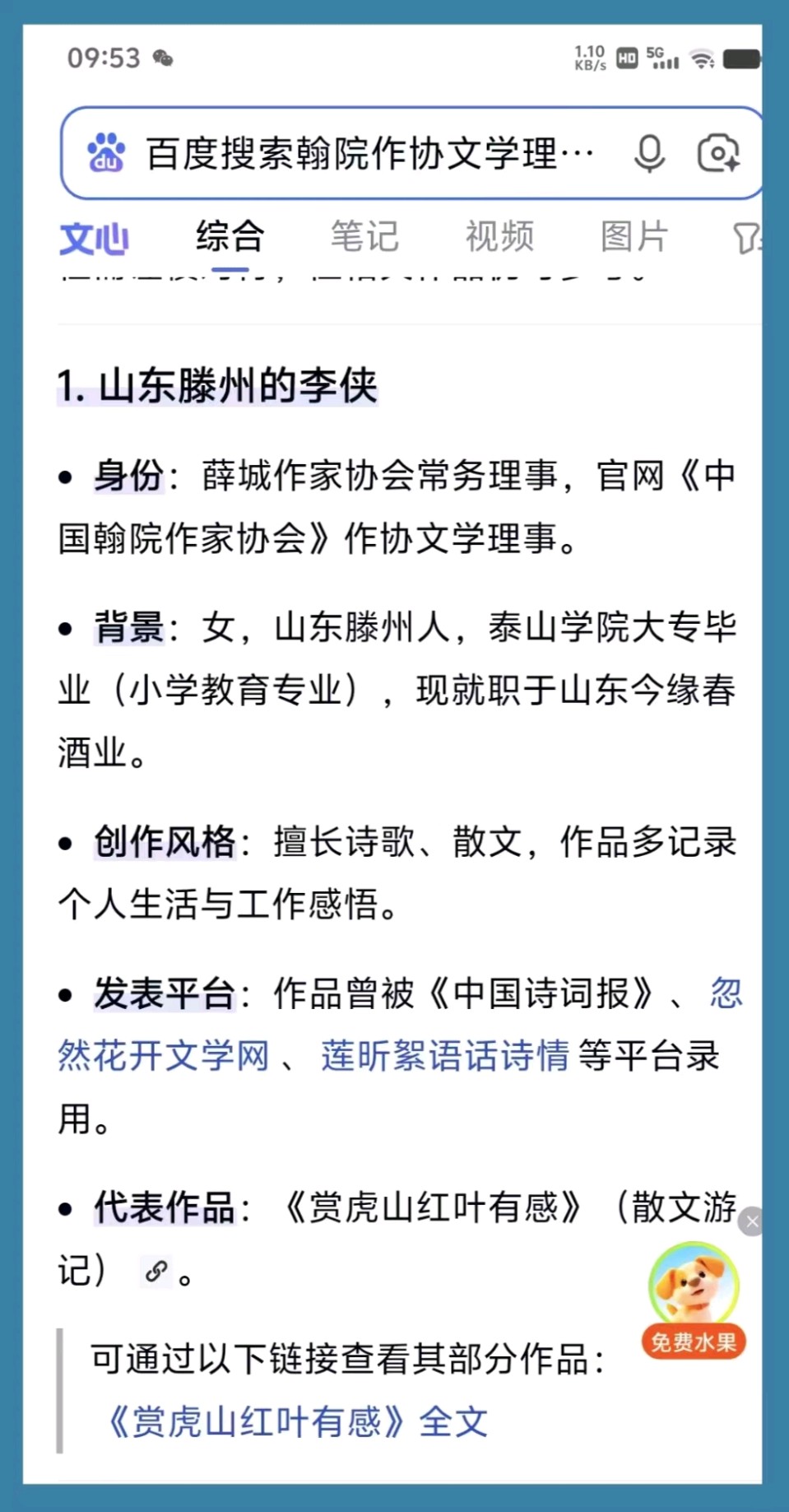
Task: Dismiss the 免费水果 floating widget
Action: coord(751,1222)
